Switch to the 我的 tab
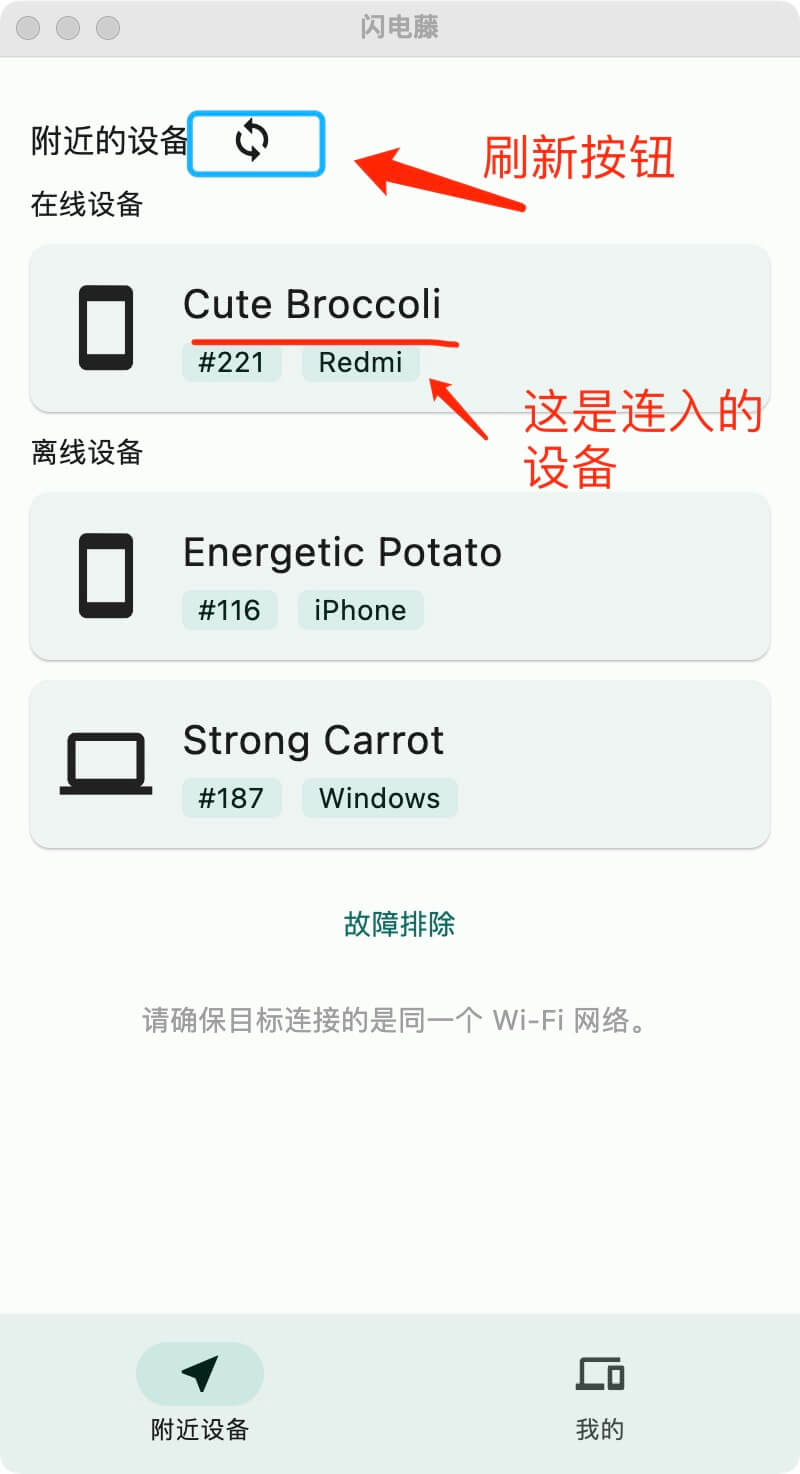Screen dimensions: 800x1474 599,1392
